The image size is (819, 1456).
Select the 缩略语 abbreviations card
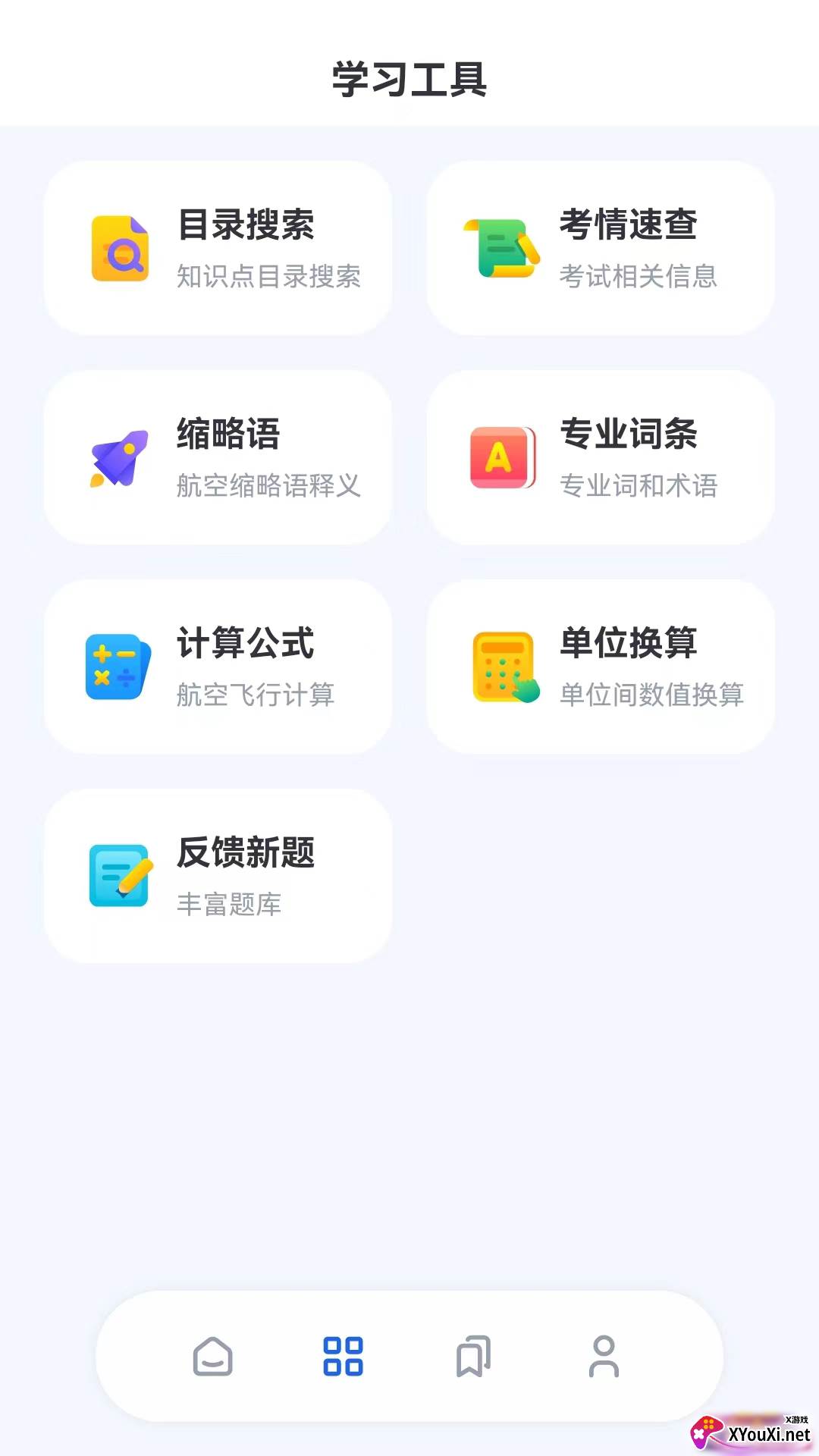pyautogui.click(x=218, y=457)
